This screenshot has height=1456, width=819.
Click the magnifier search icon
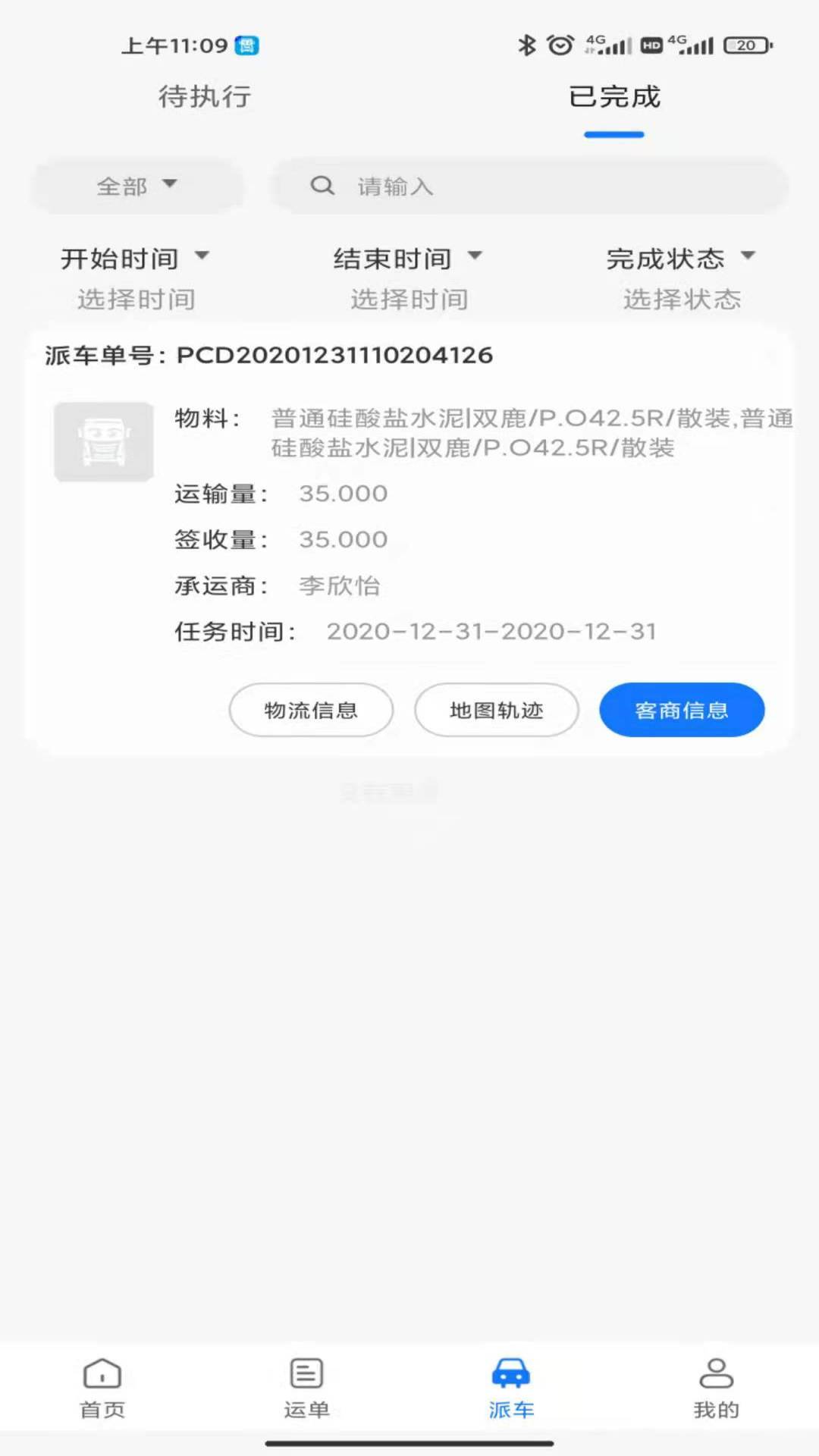click(322, 186)
